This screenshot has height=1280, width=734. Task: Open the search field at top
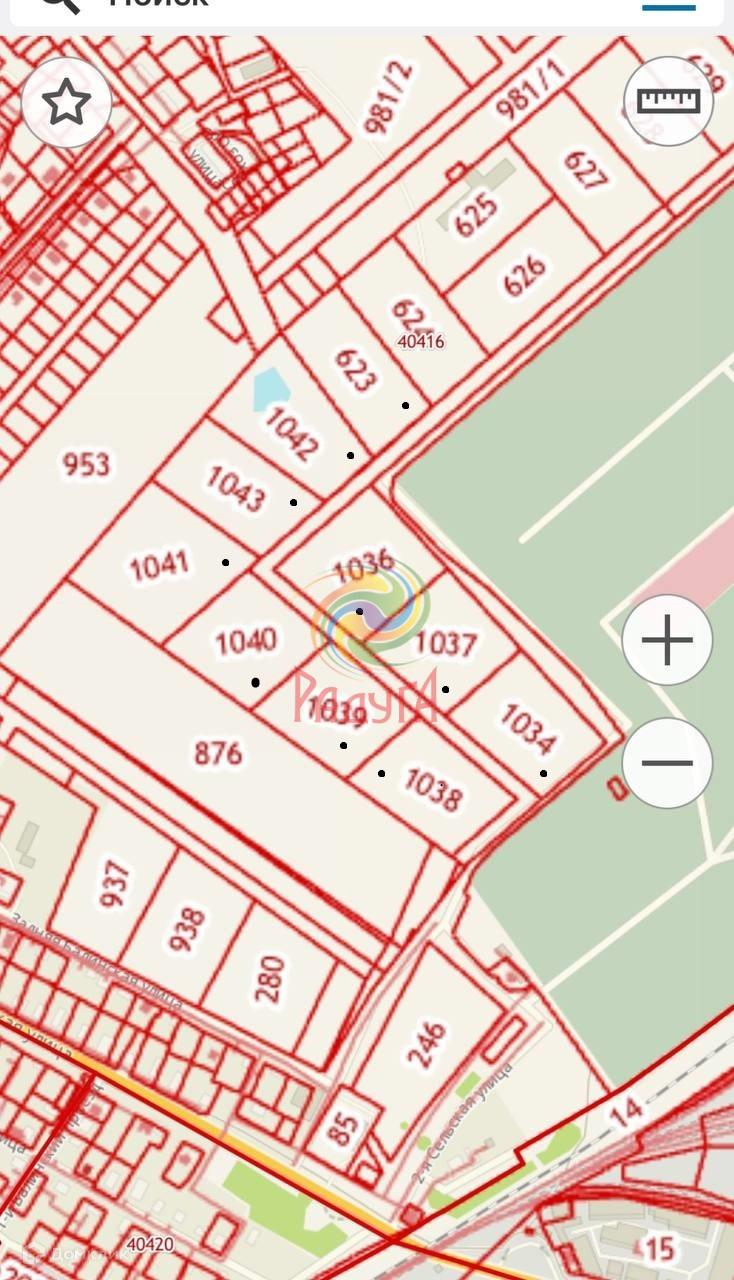point(300,6)
